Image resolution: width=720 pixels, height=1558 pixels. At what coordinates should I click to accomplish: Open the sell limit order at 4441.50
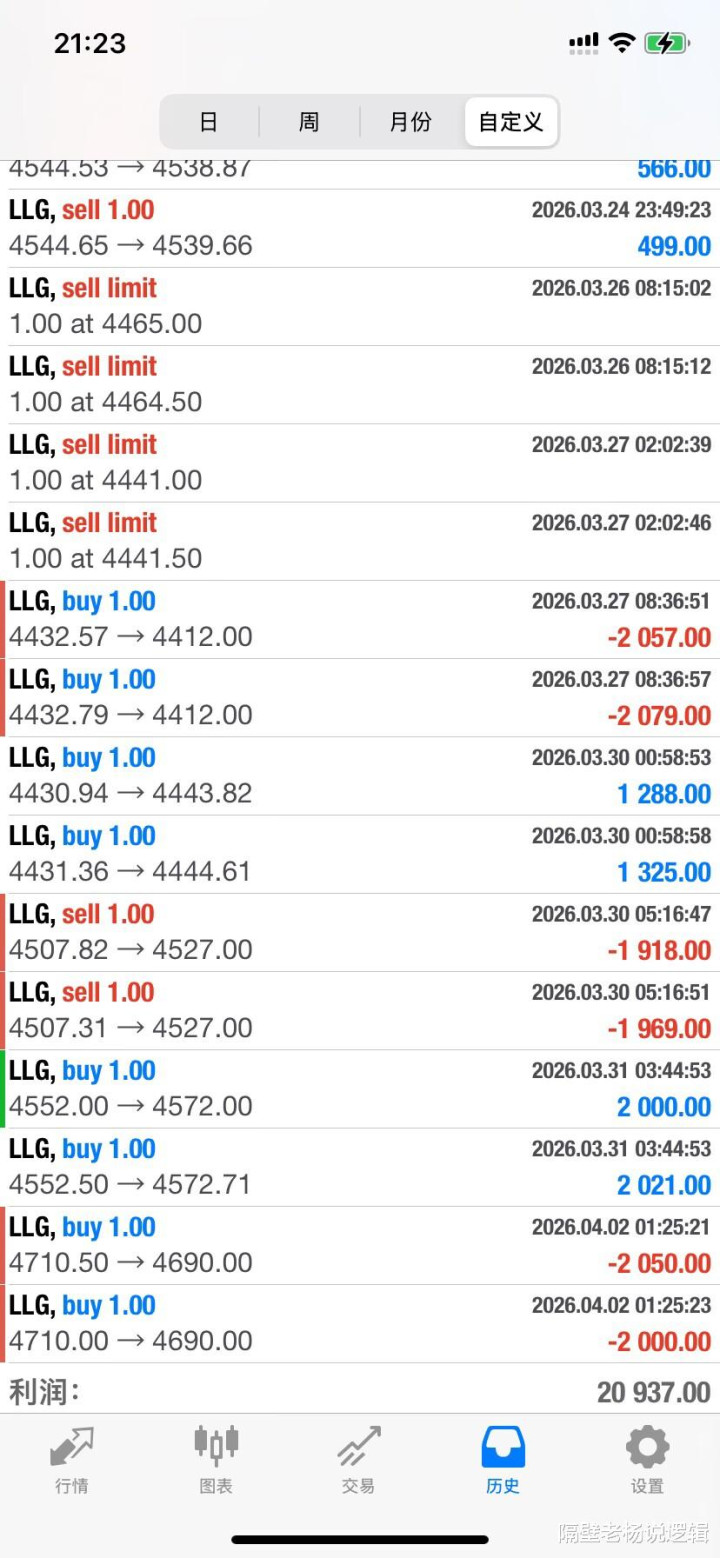click(x=360, y=540)
